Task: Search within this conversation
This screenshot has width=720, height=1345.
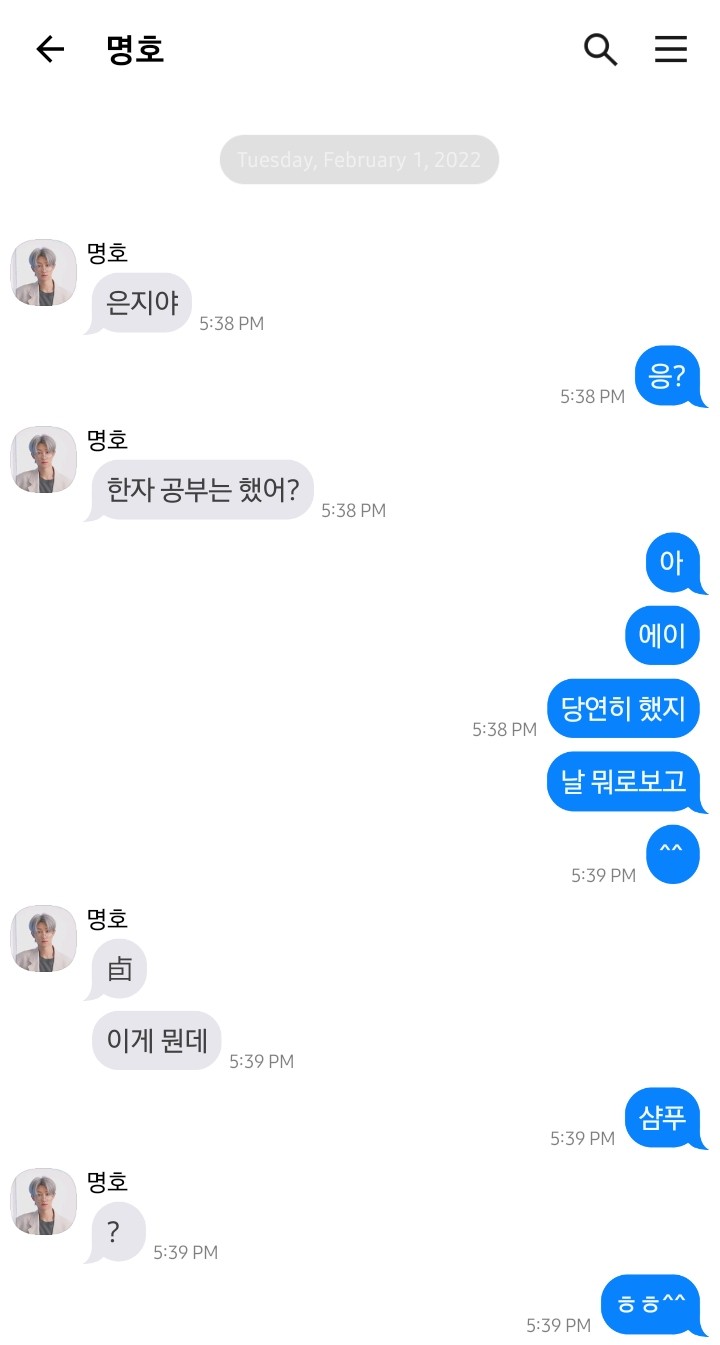Action: 600,49
